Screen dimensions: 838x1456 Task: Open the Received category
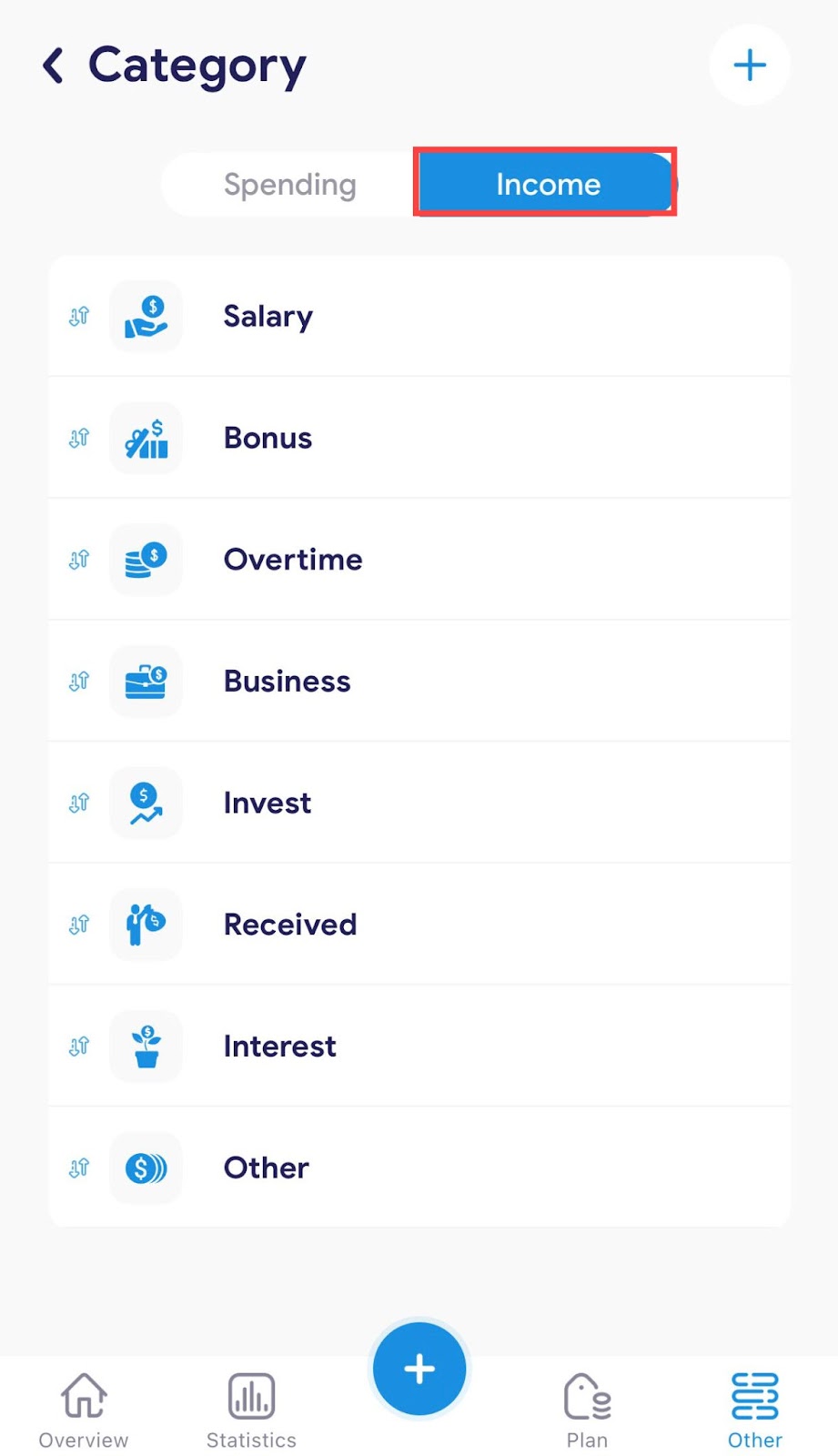click(419, 925)
